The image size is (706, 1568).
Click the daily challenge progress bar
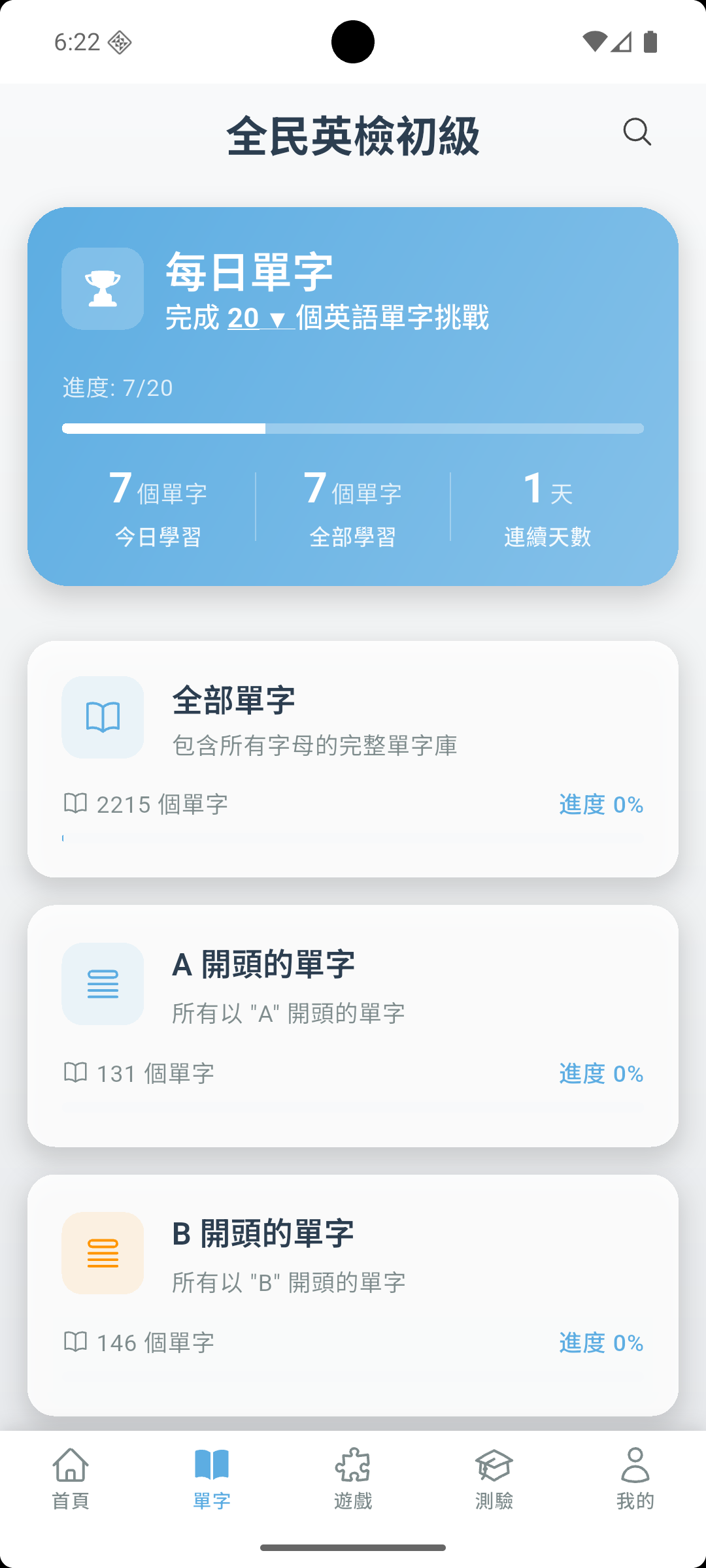click(x=353, y=428)
